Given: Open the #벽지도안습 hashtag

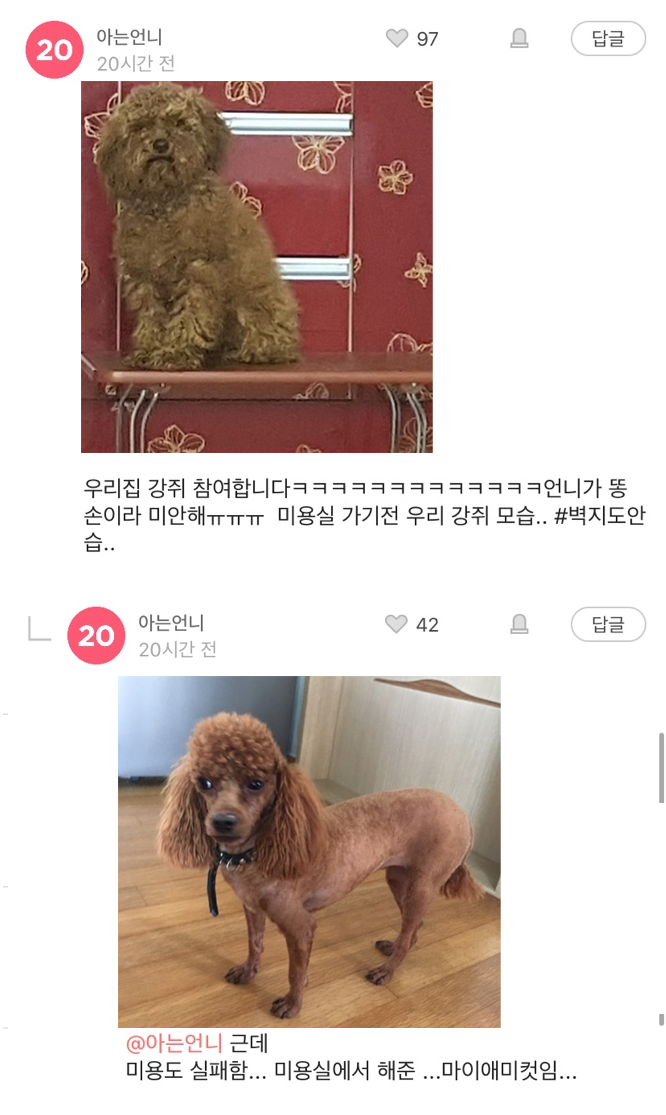Looking at the screenshot, I should [598, 517].
